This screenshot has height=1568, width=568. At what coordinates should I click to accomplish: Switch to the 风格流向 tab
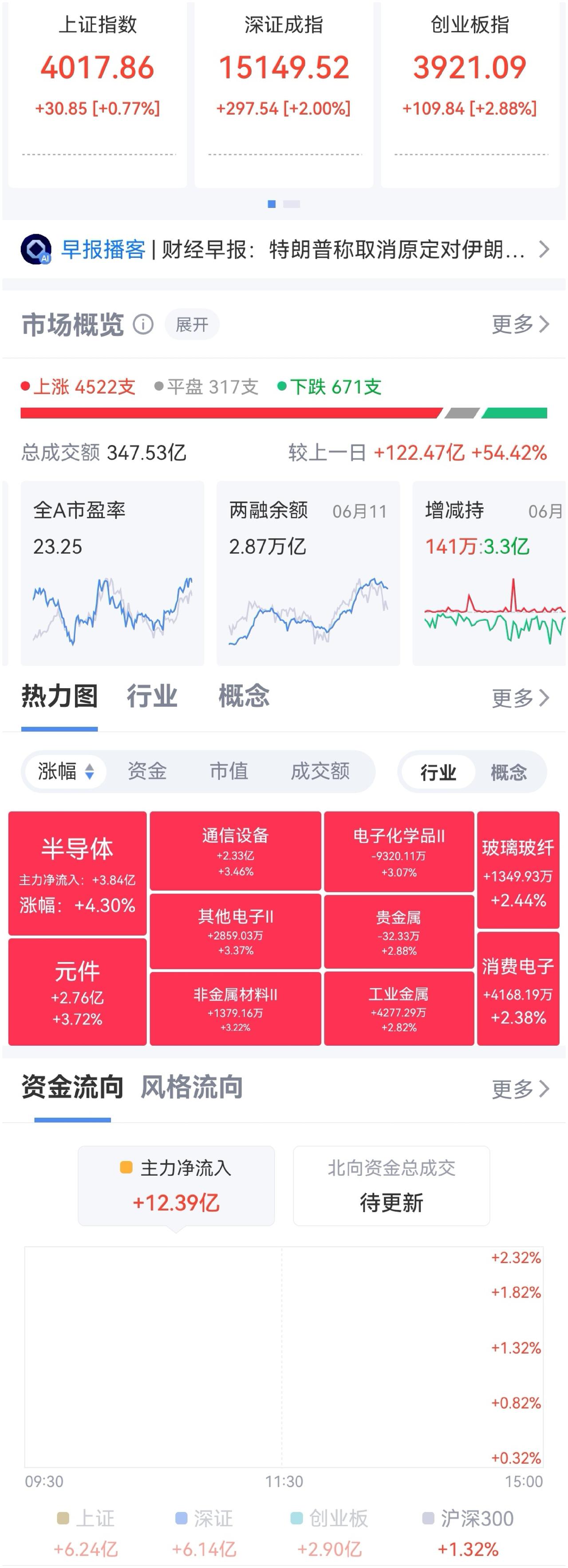192,1087
